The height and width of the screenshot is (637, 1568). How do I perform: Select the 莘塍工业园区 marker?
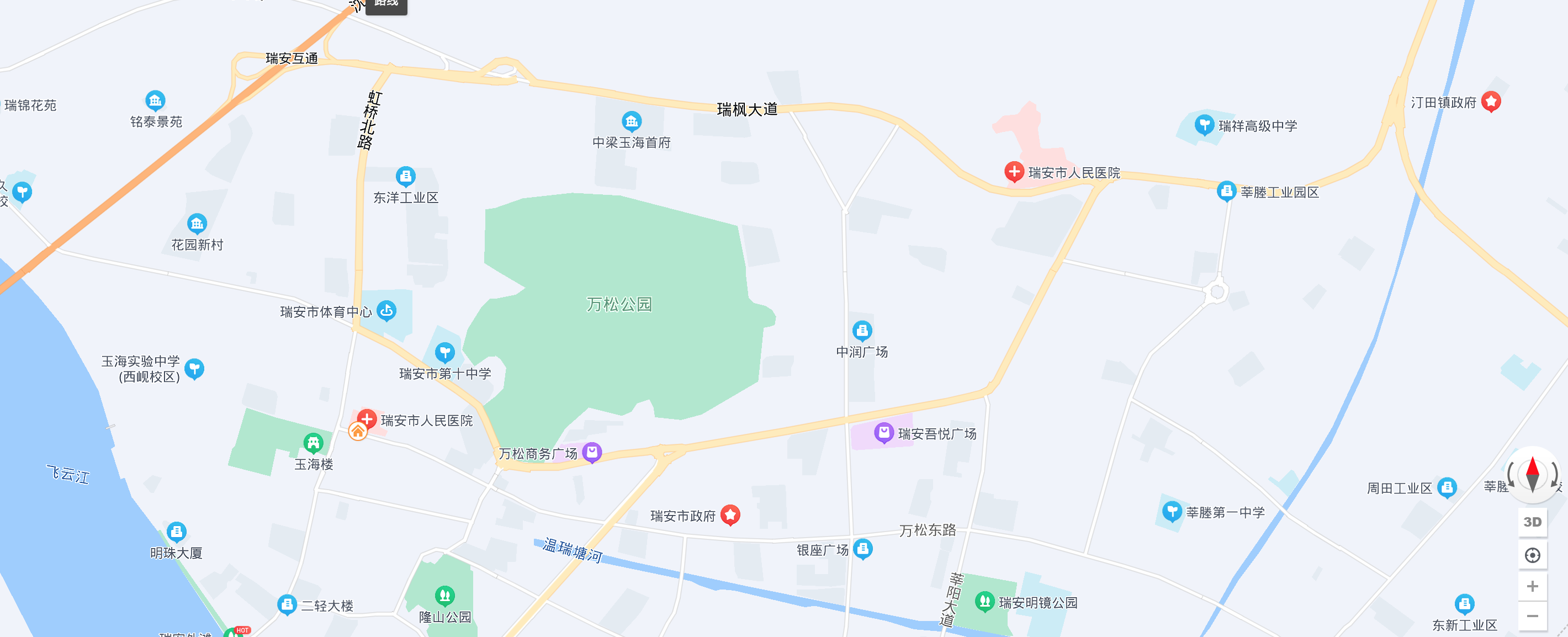pos(1226,190)
